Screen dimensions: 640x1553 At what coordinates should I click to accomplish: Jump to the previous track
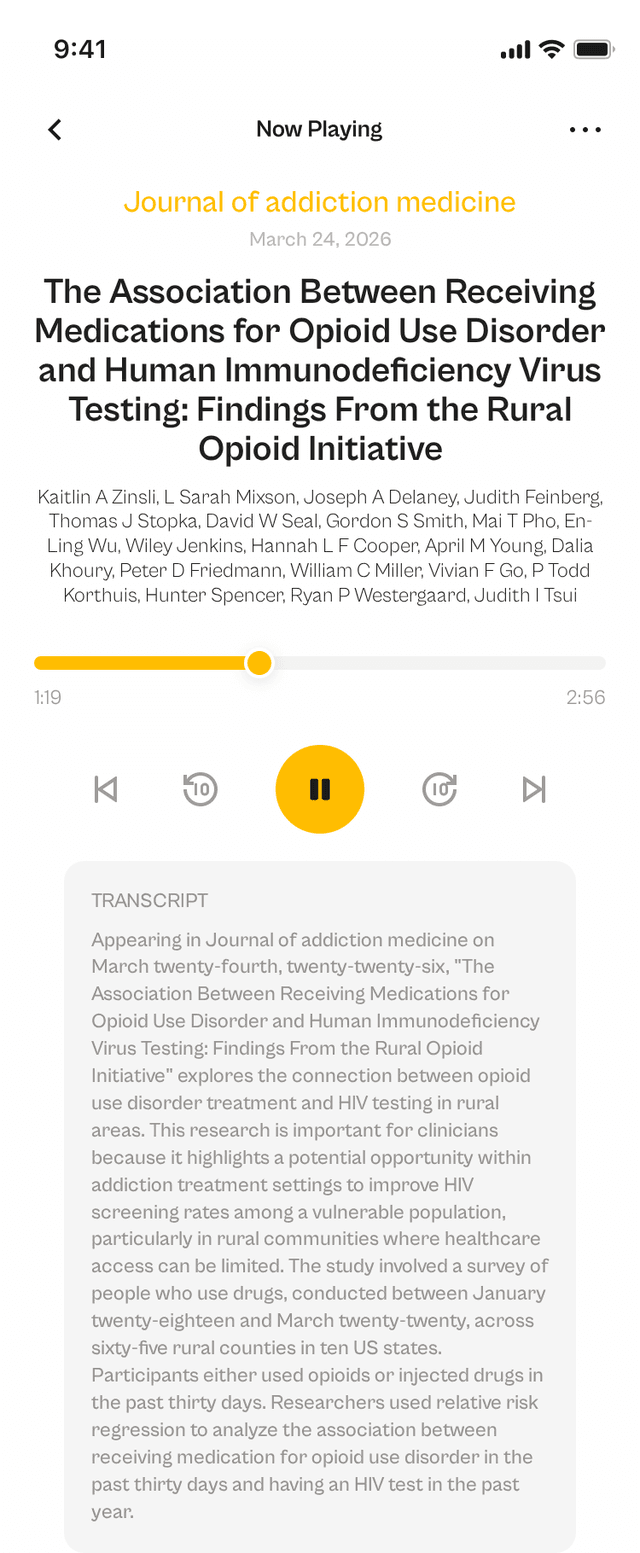point(105,789)
